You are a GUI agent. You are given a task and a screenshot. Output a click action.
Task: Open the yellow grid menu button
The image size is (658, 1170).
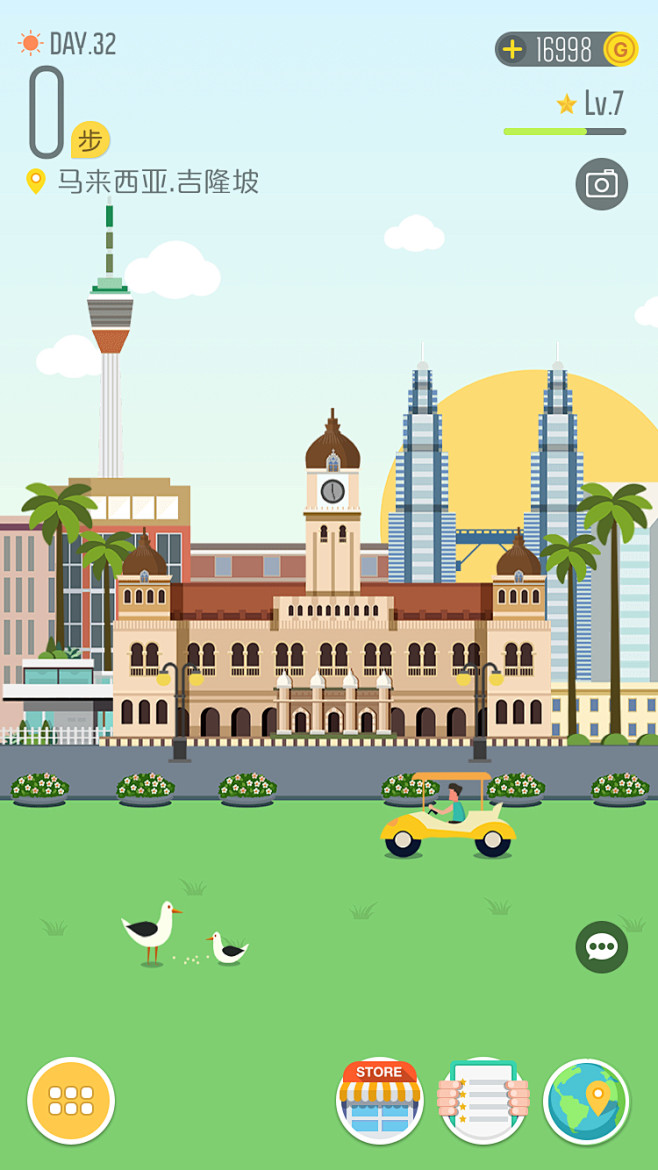pos(71,1101)
